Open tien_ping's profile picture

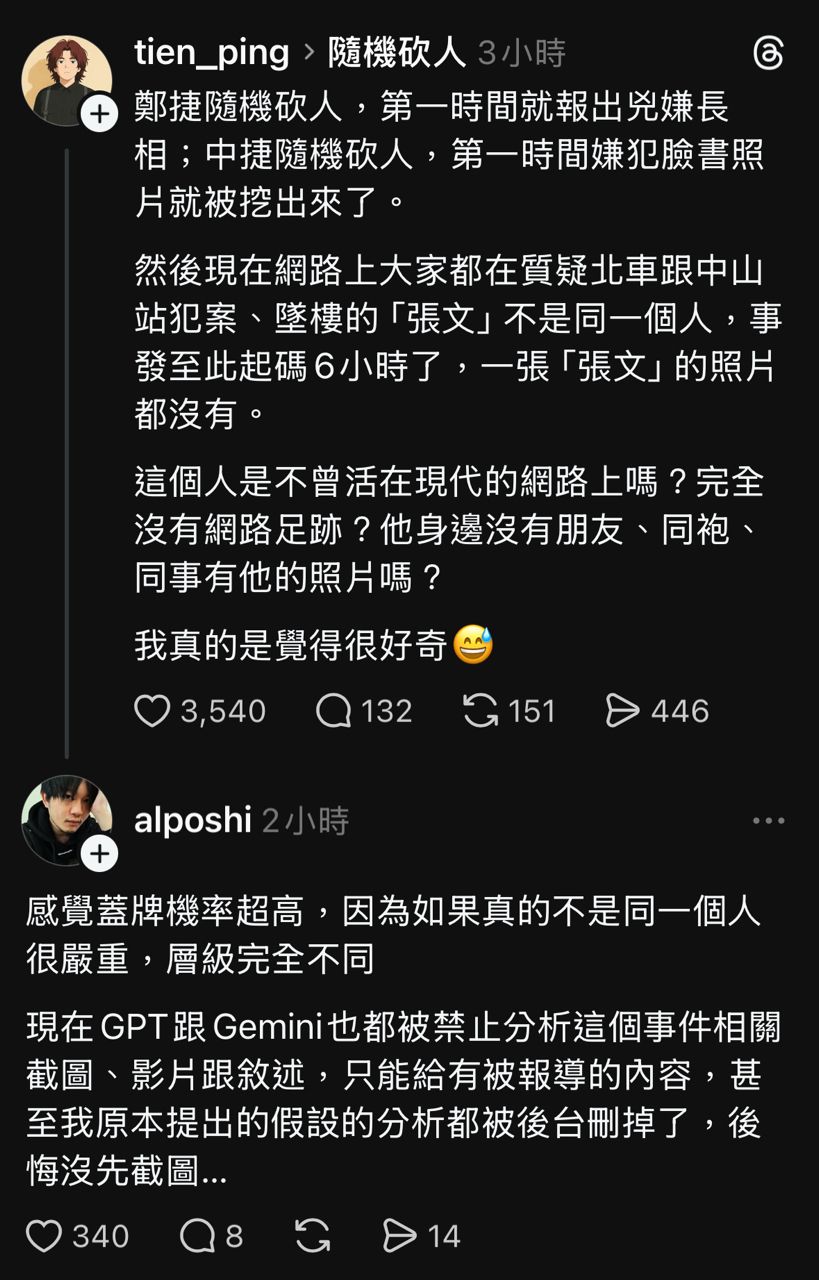[x=65, y=80]
